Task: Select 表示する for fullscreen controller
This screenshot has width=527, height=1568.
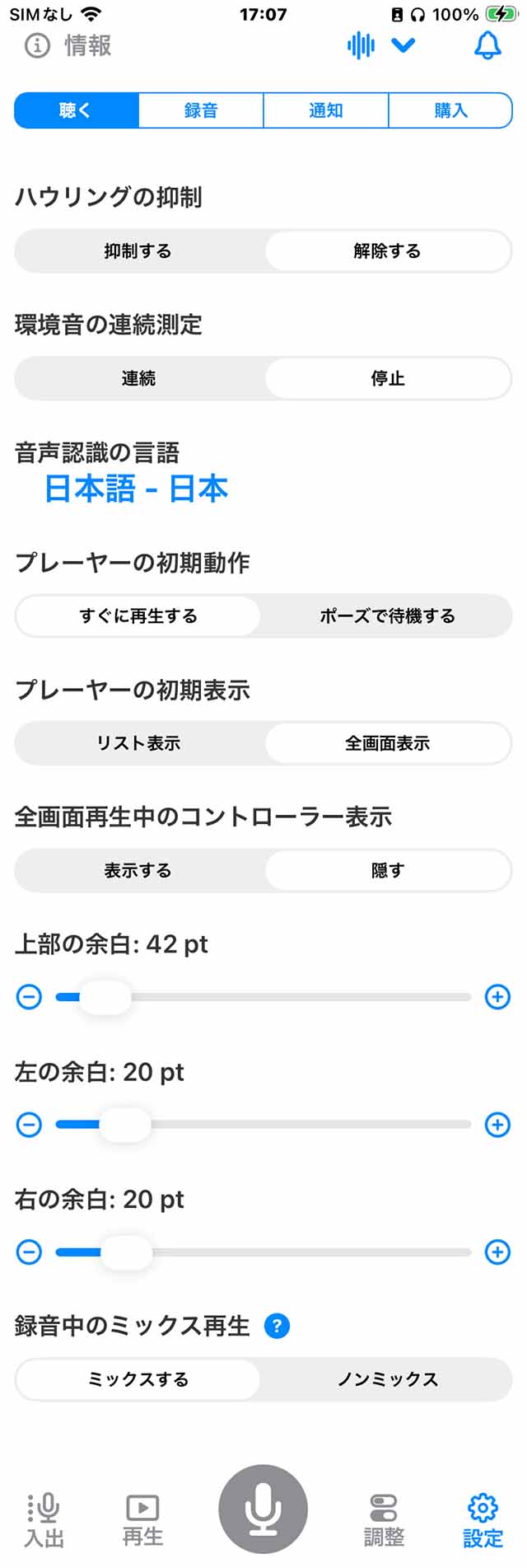Action: [138, 870]
